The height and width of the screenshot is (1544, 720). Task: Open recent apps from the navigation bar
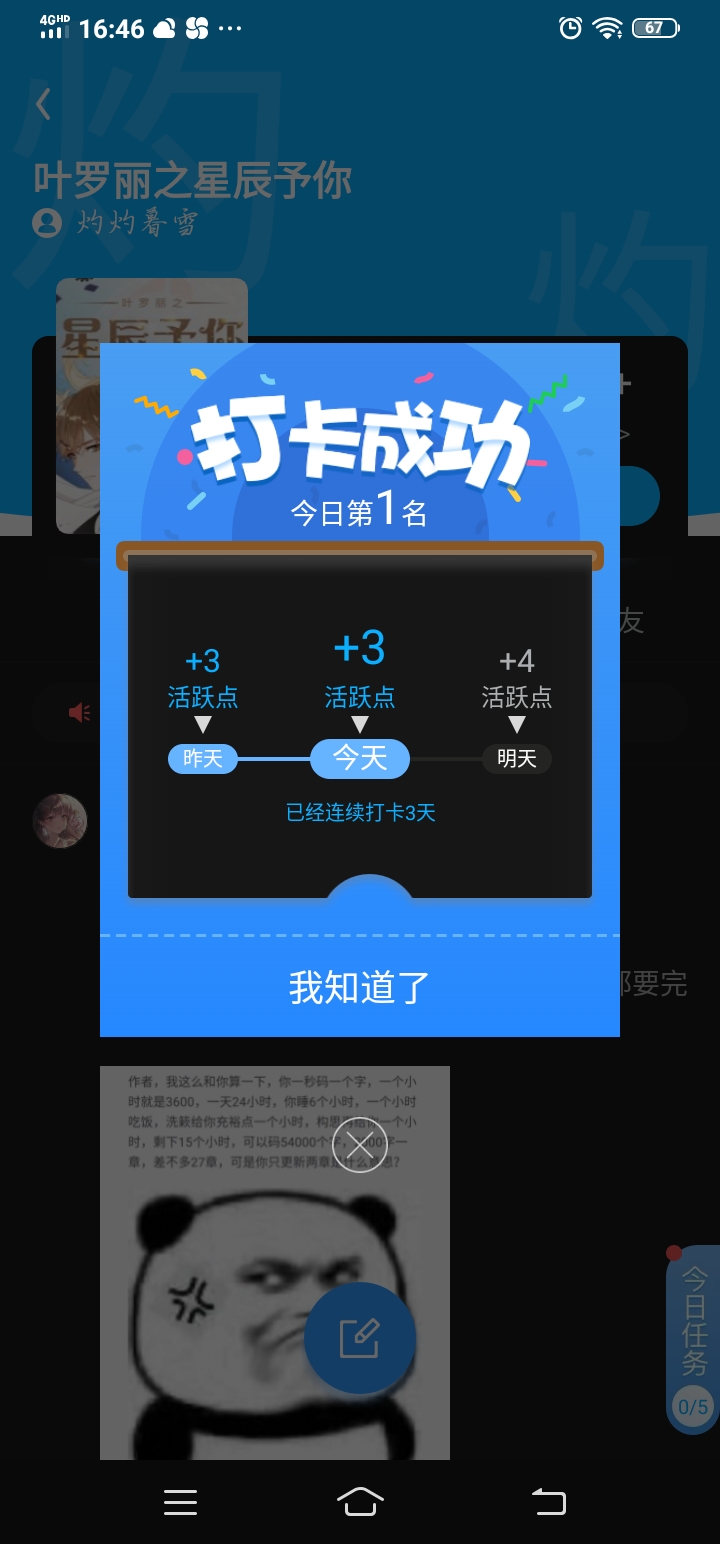pyautogui.click(x=180, y=1501)
